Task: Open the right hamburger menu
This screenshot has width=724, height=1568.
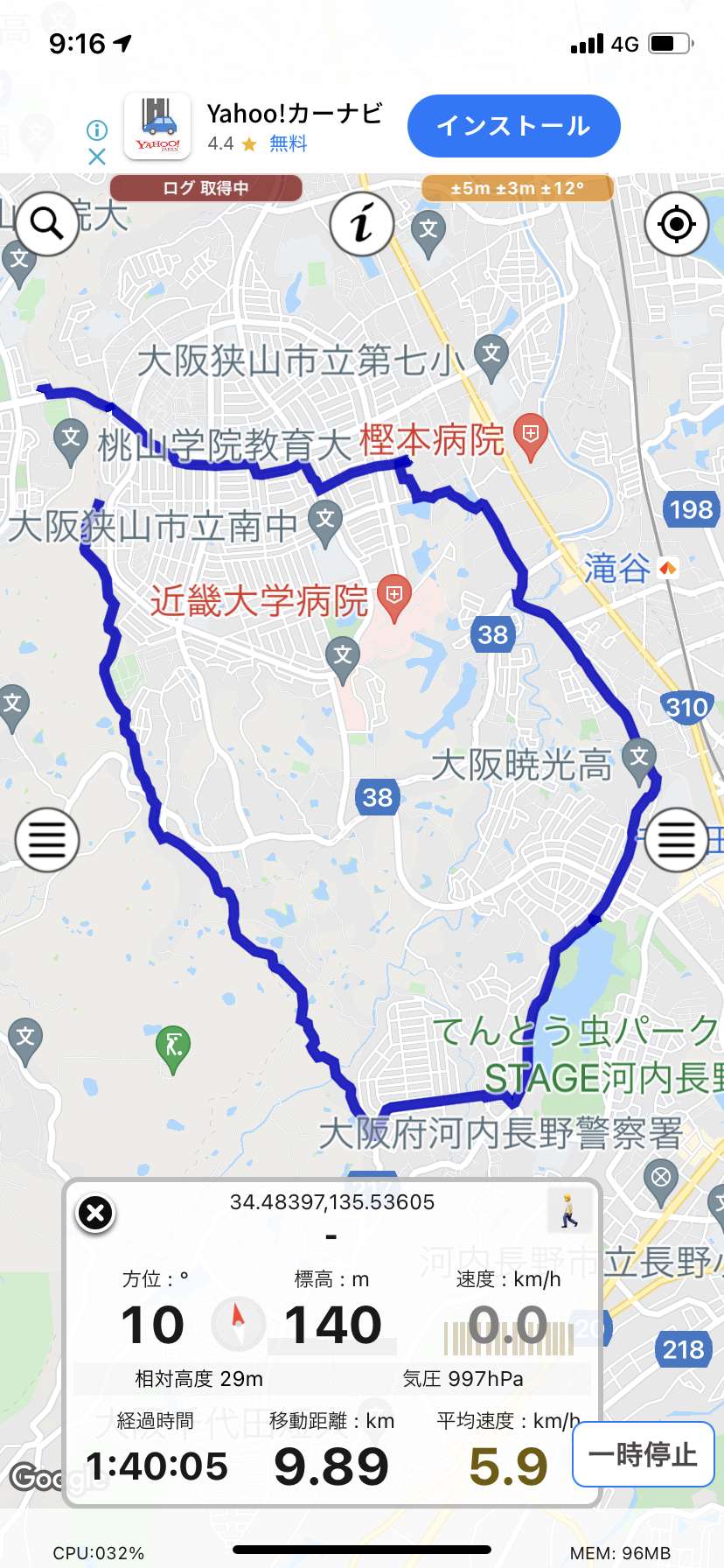Action: coord(676,840)
